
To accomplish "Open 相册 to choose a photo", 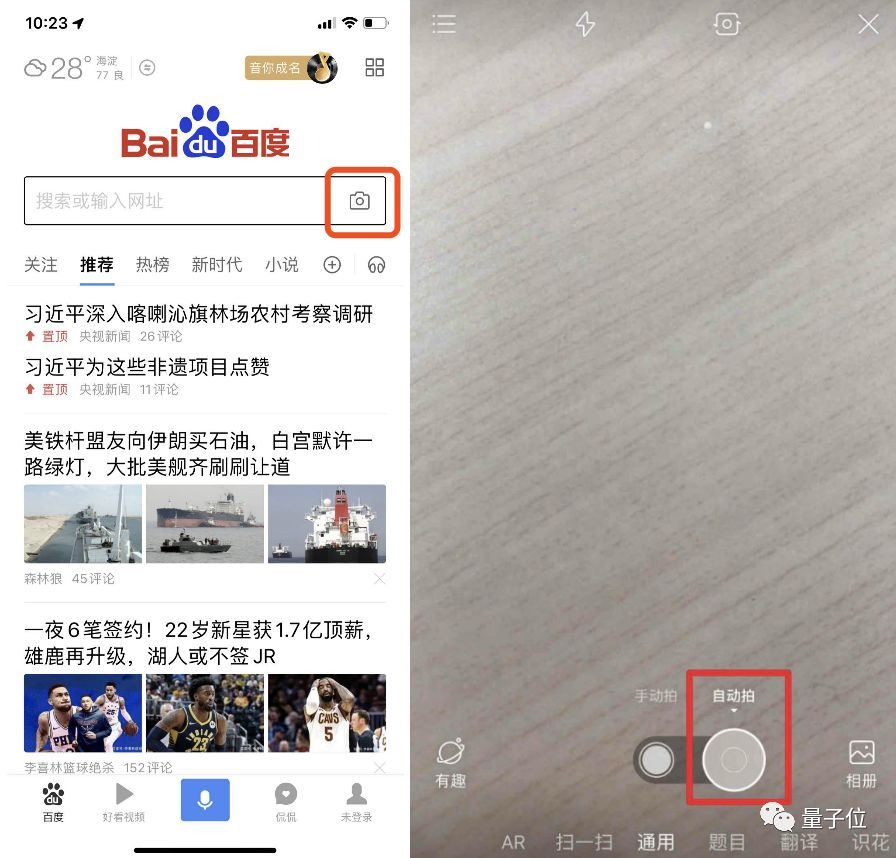I will [861, 763].
